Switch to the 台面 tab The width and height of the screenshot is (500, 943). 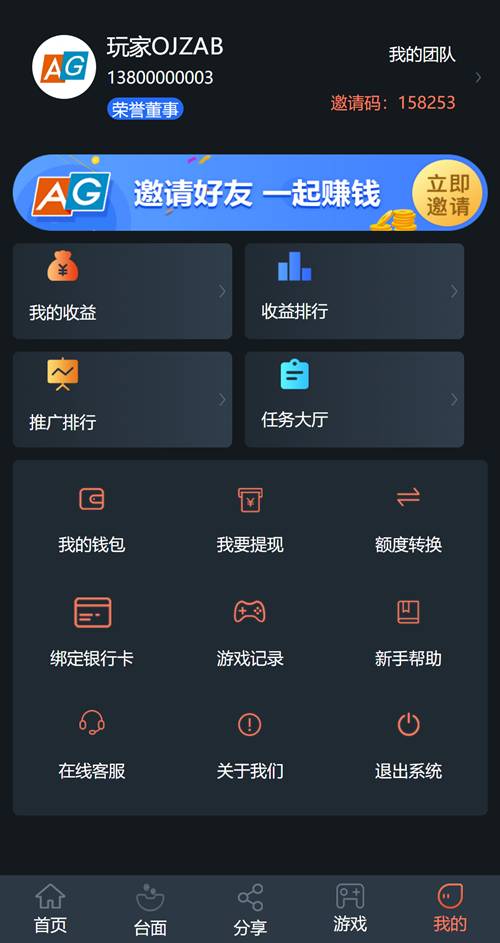pyautogui.click(x=150, y=909)
